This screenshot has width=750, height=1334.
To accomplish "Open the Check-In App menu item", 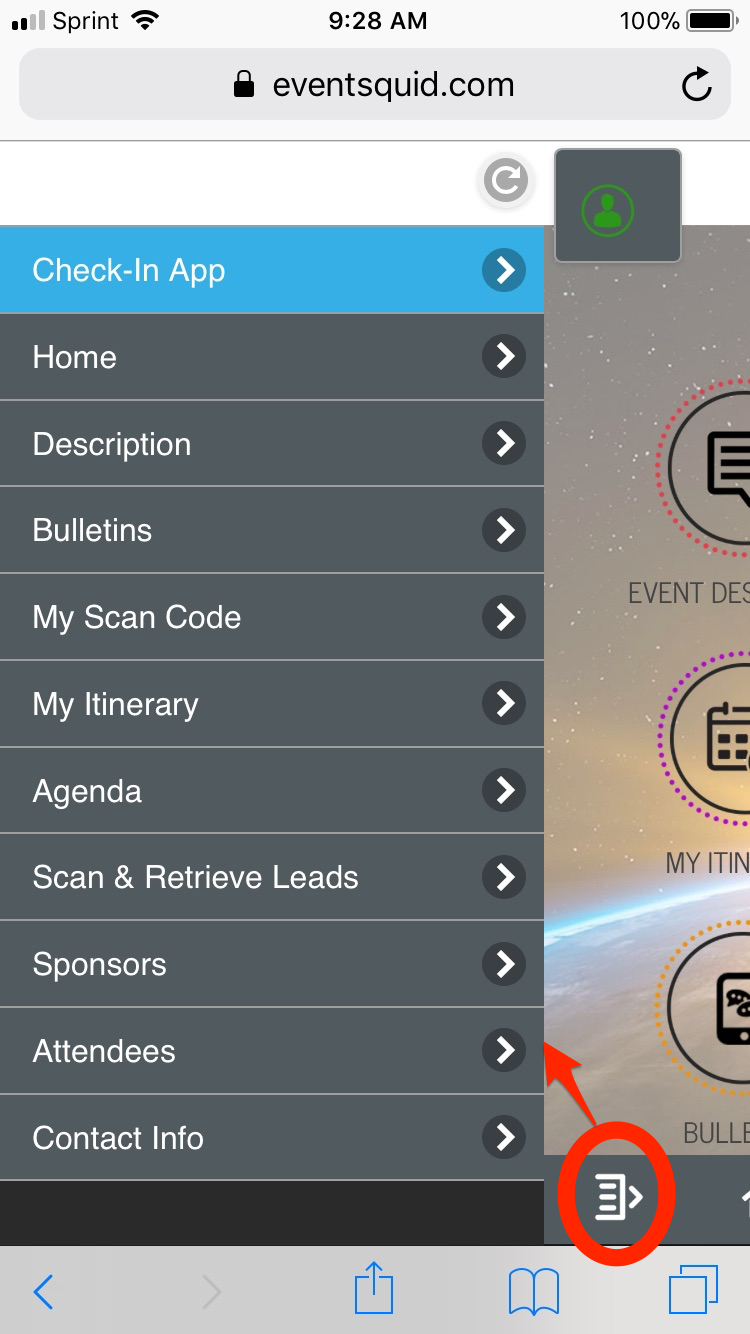I will [x=272, y=270].
